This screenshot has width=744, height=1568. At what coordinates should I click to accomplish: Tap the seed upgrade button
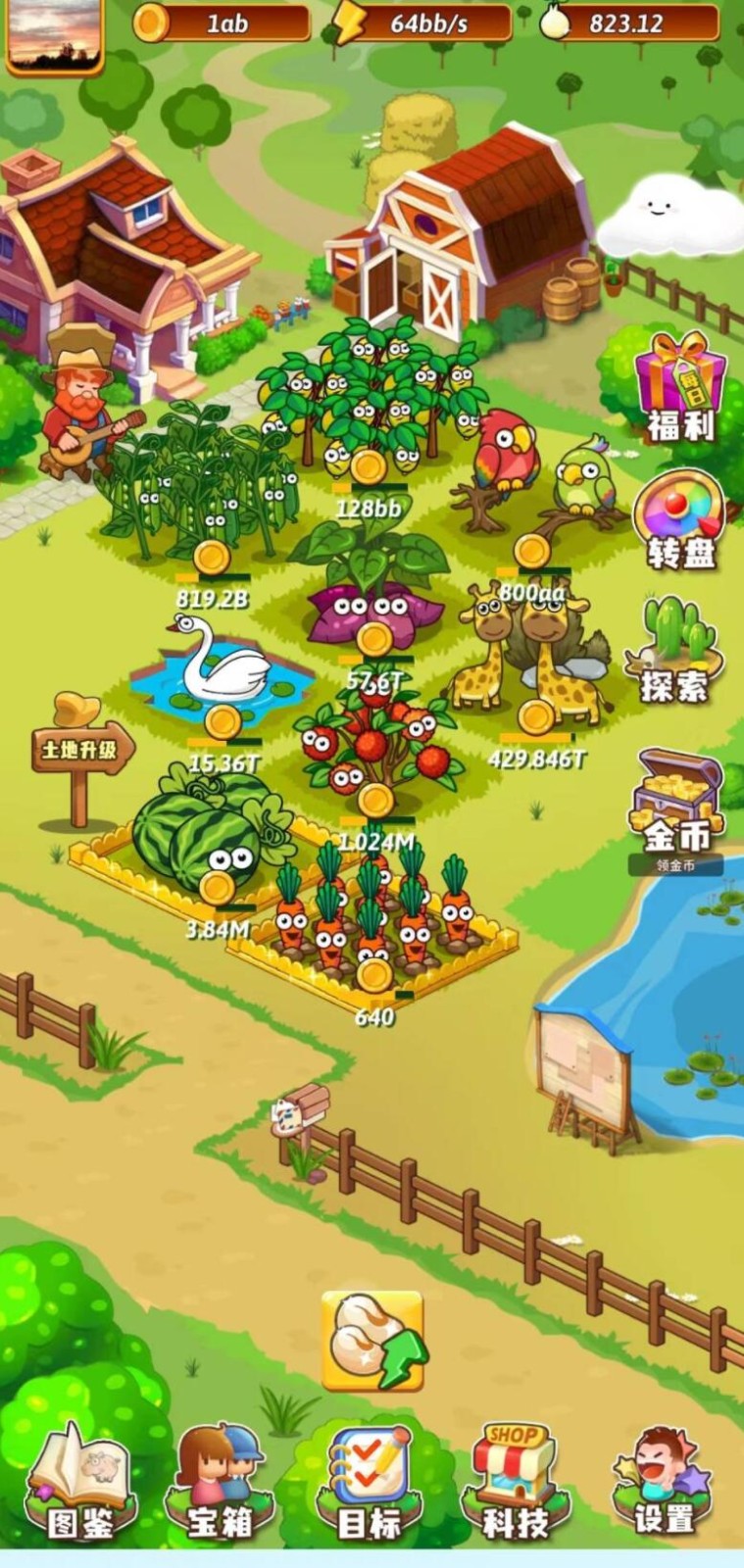tap(372, 1340)
